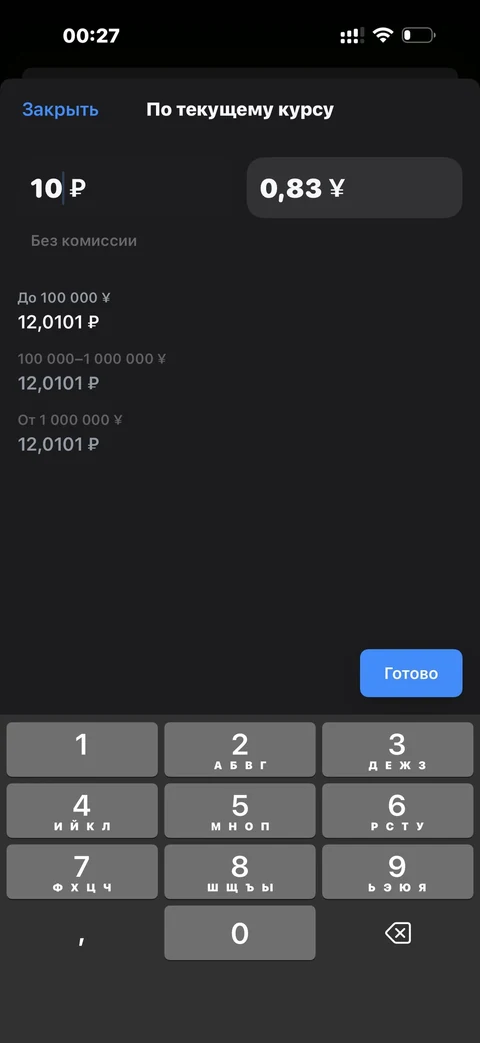This screenshot has height=1043, width=480.
Task: Tap the ruble amount field showing 10 ₽
Action: pyautogui.click(x=125, y=188)
